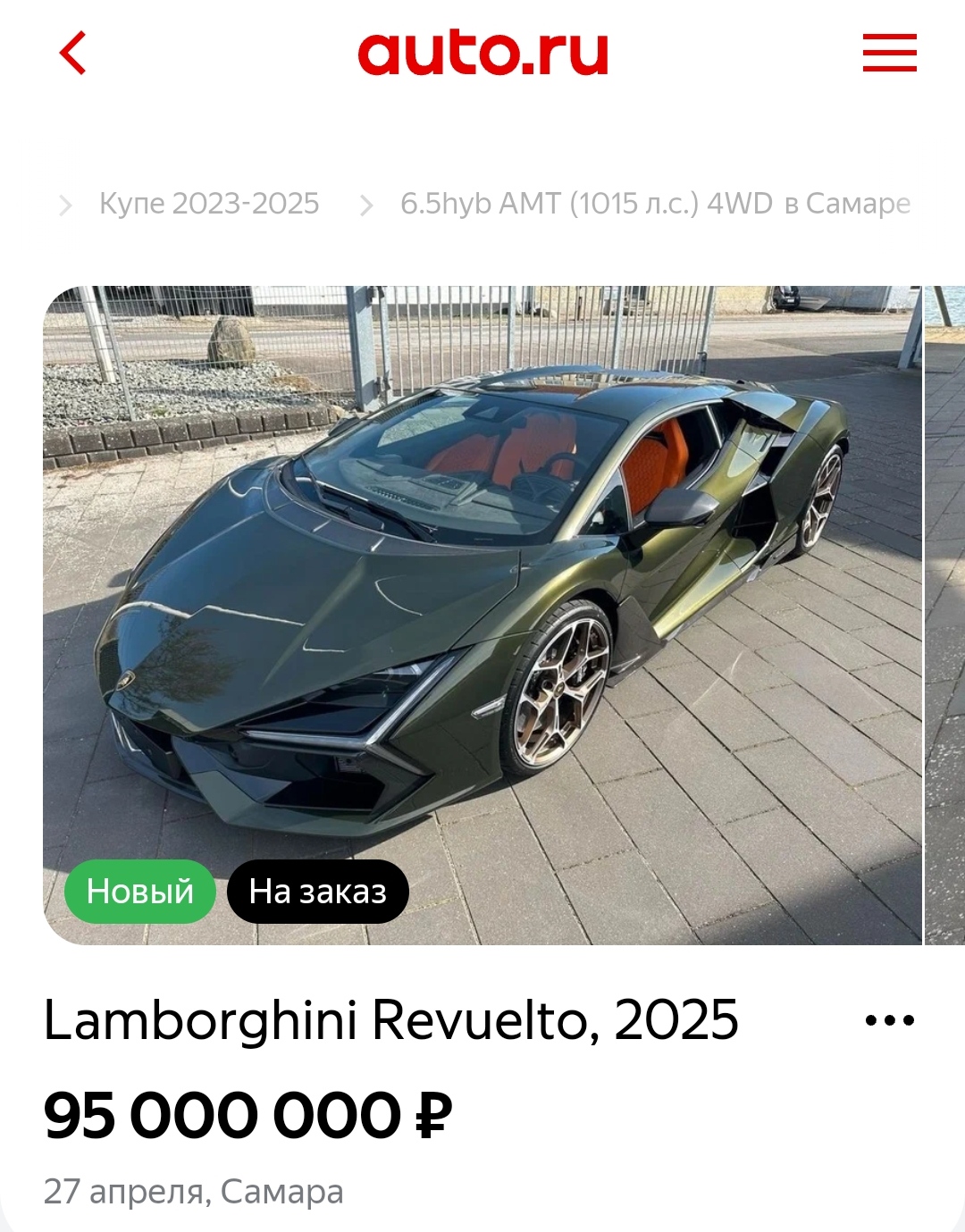The width and height of the screenshot is (965, 1232).
Task: Open the 6.5hyb AMT 4WD в Самаре breadcrumb
Action: [x=654, y=204]
